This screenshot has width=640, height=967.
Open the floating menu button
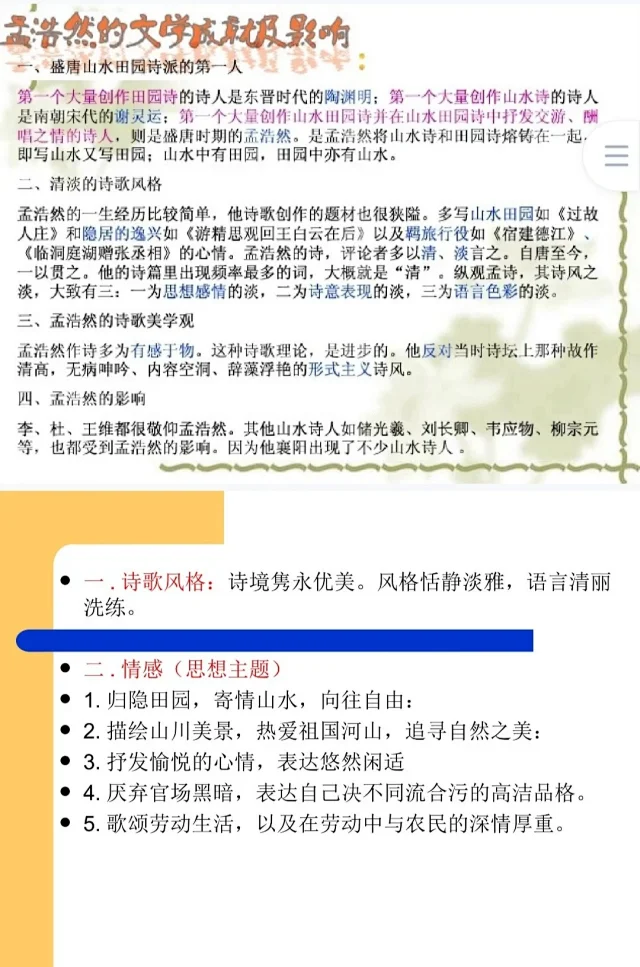pyautogui.click(x=616, y=157)
